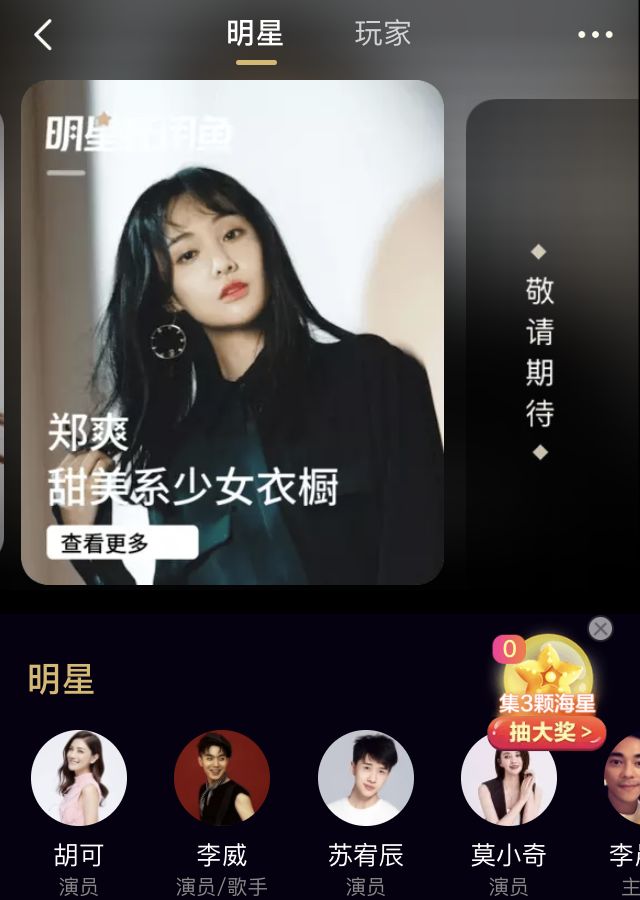
Task: View 李威's star page
Action: tap(222, 778)
